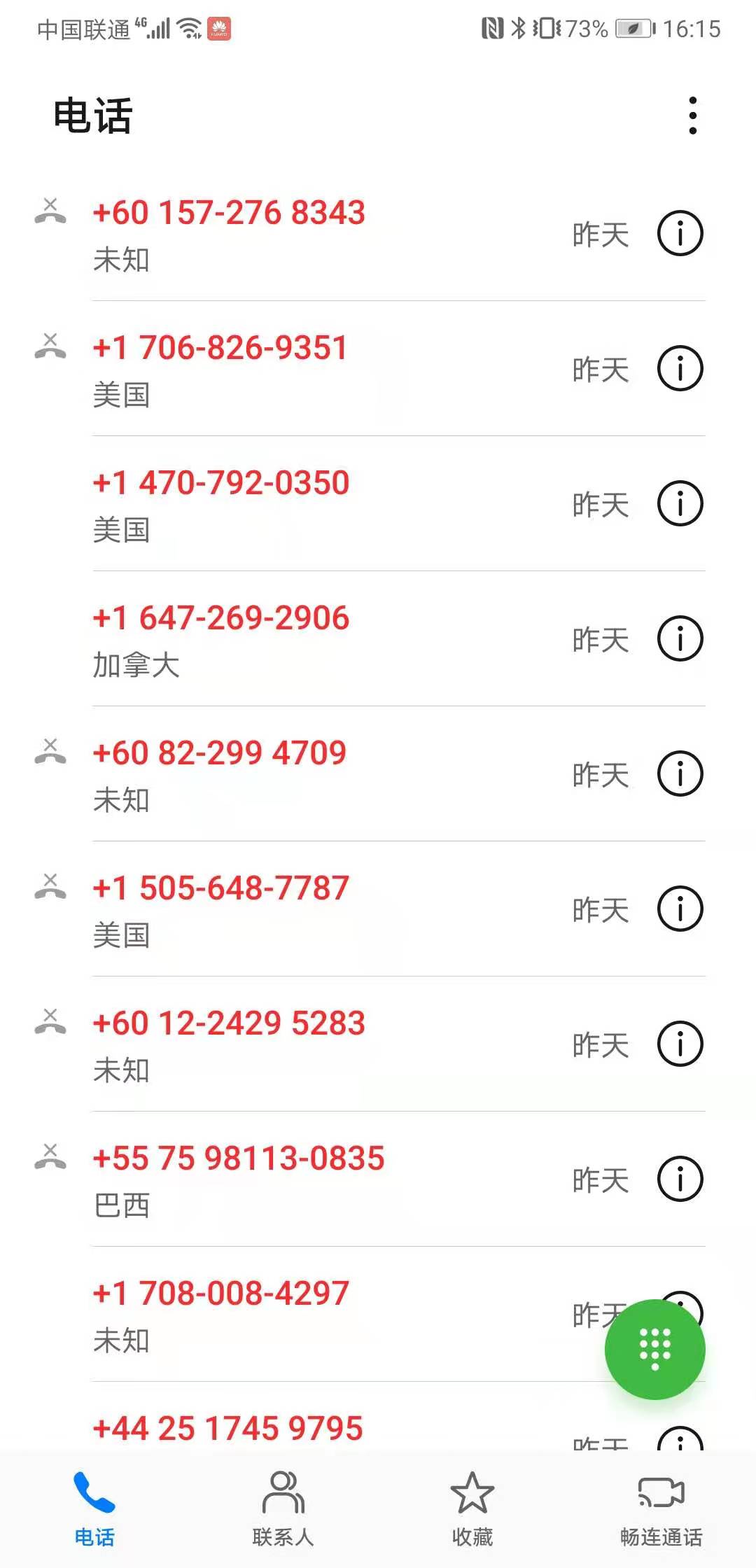
Task: Open the three-dot overflow menu
Action: [692, 115]
